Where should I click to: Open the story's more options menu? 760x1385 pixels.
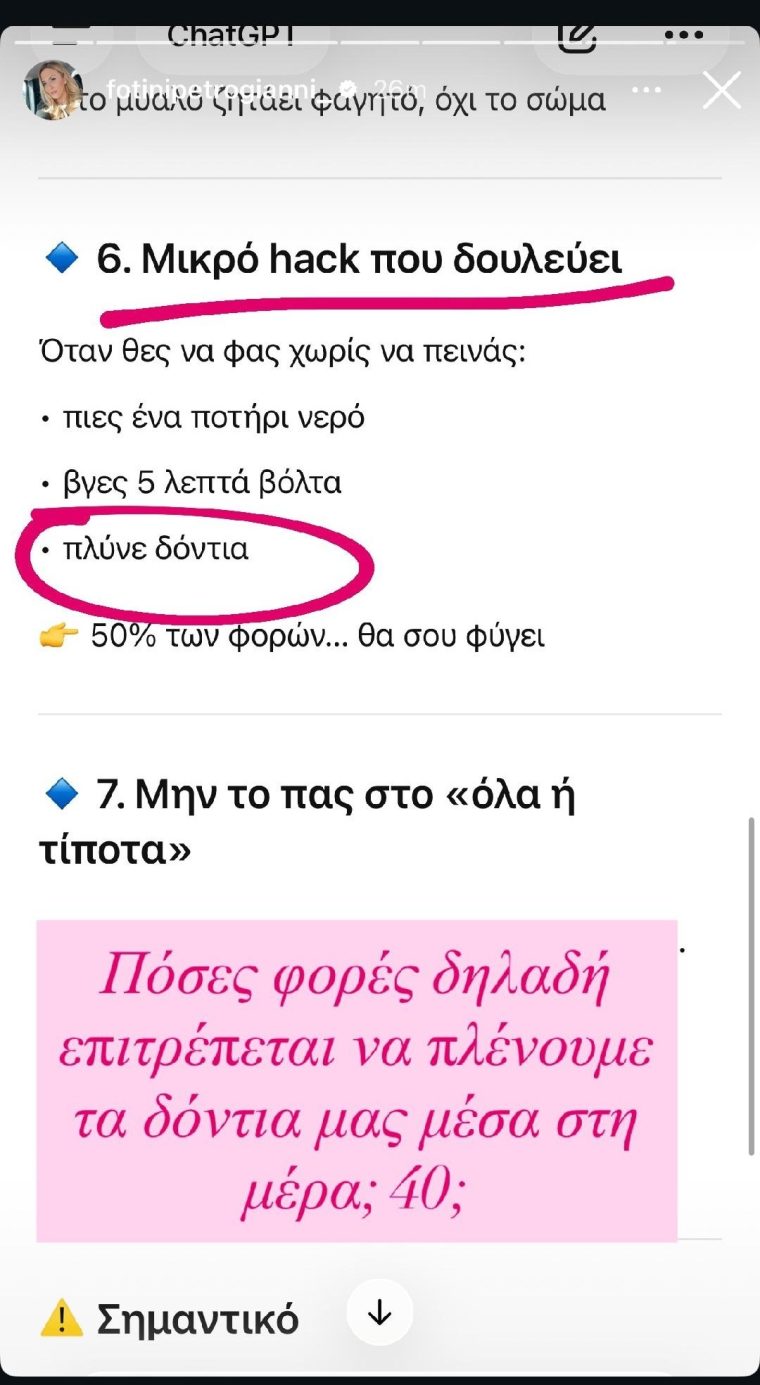pos(646,90)
